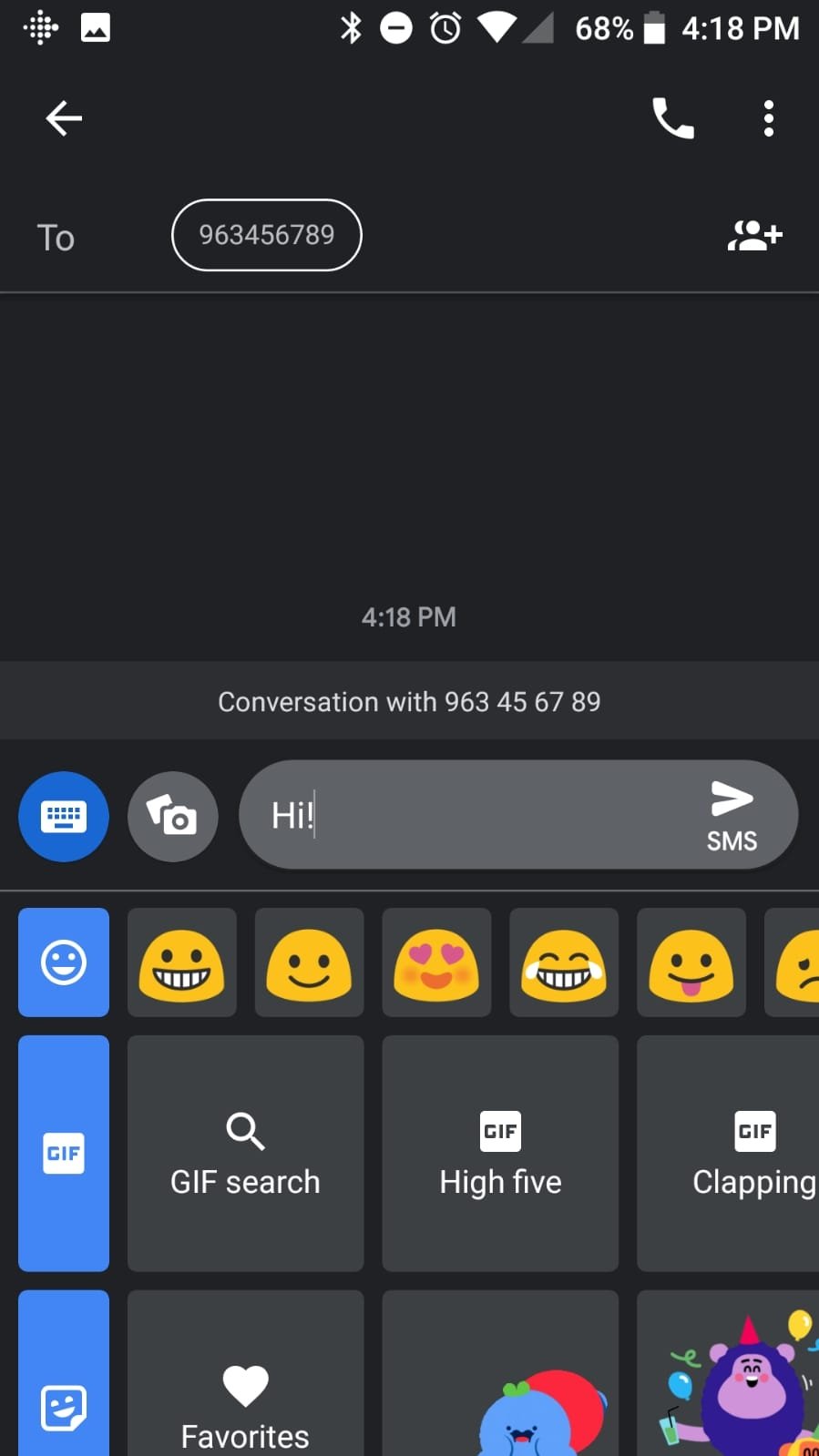Tap the 963456789 recipient chip
This screenshot has height=1456, width=819.
click(x=267, y=235)
